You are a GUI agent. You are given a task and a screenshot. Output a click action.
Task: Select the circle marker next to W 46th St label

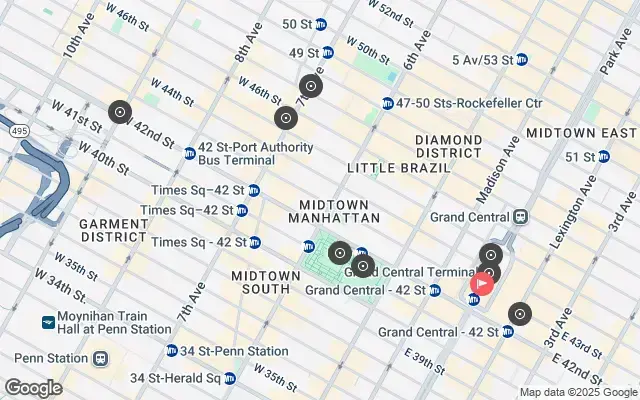click(x=286, y=118)
